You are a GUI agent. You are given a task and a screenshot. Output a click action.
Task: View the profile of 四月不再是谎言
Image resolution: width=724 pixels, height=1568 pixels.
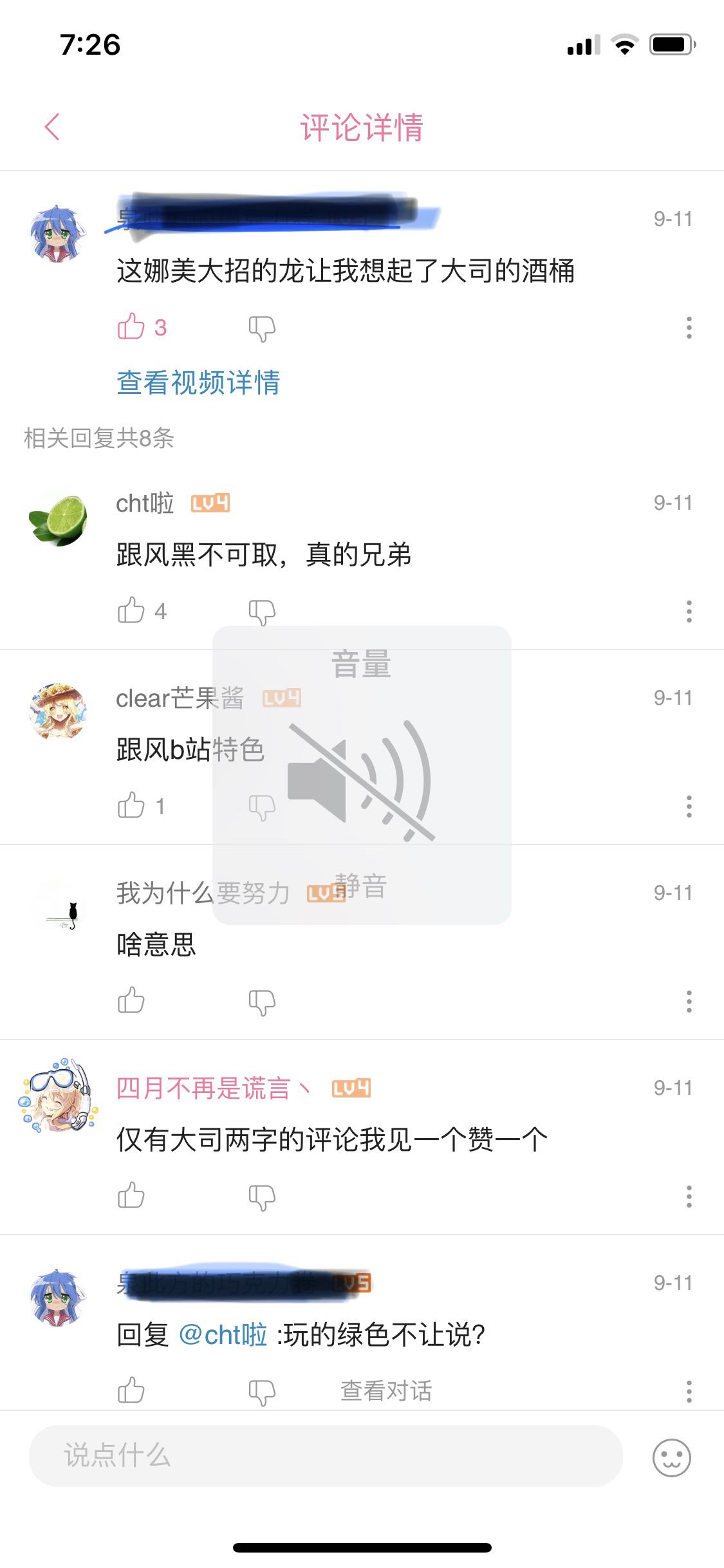click(x=203, y=1088)
